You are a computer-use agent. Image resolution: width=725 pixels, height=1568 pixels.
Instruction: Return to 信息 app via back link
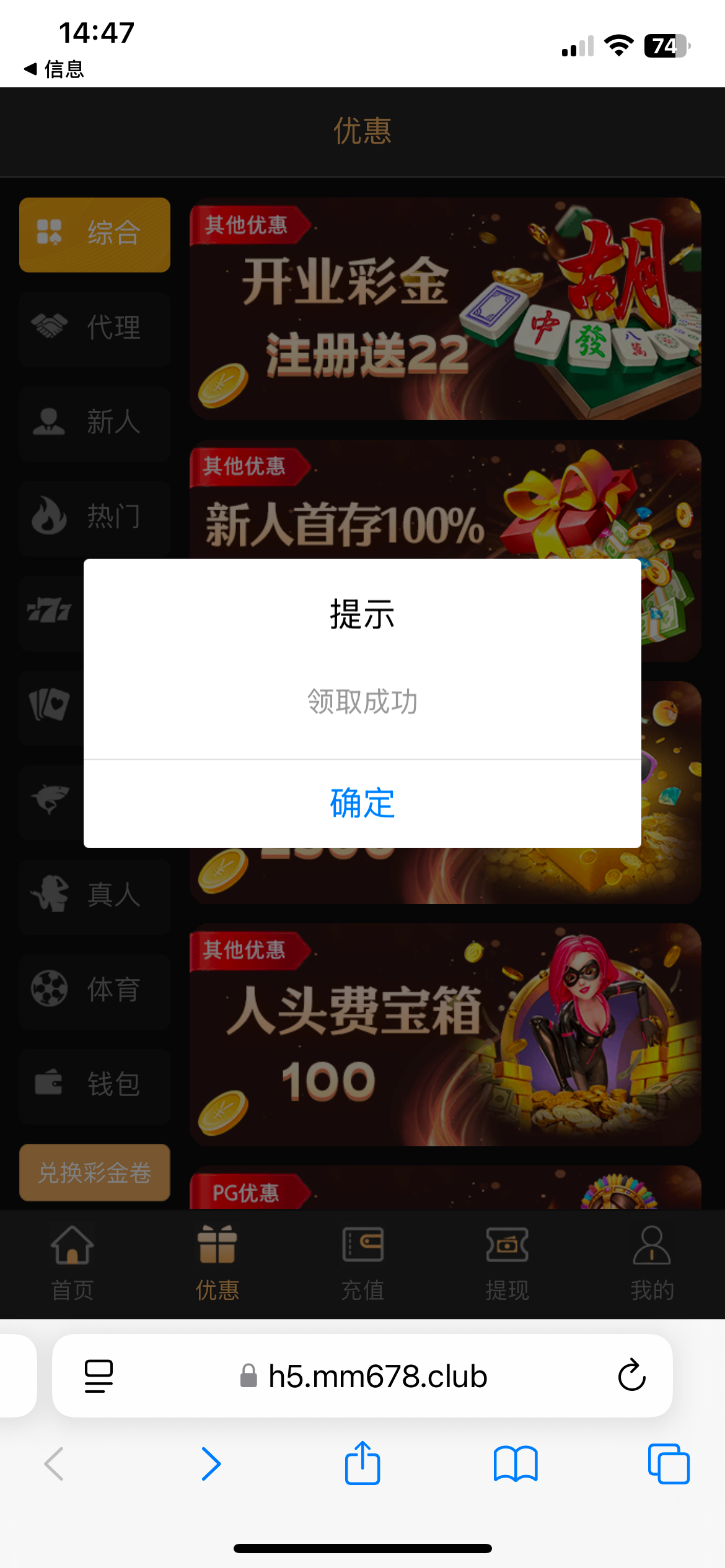coord(55,69)
